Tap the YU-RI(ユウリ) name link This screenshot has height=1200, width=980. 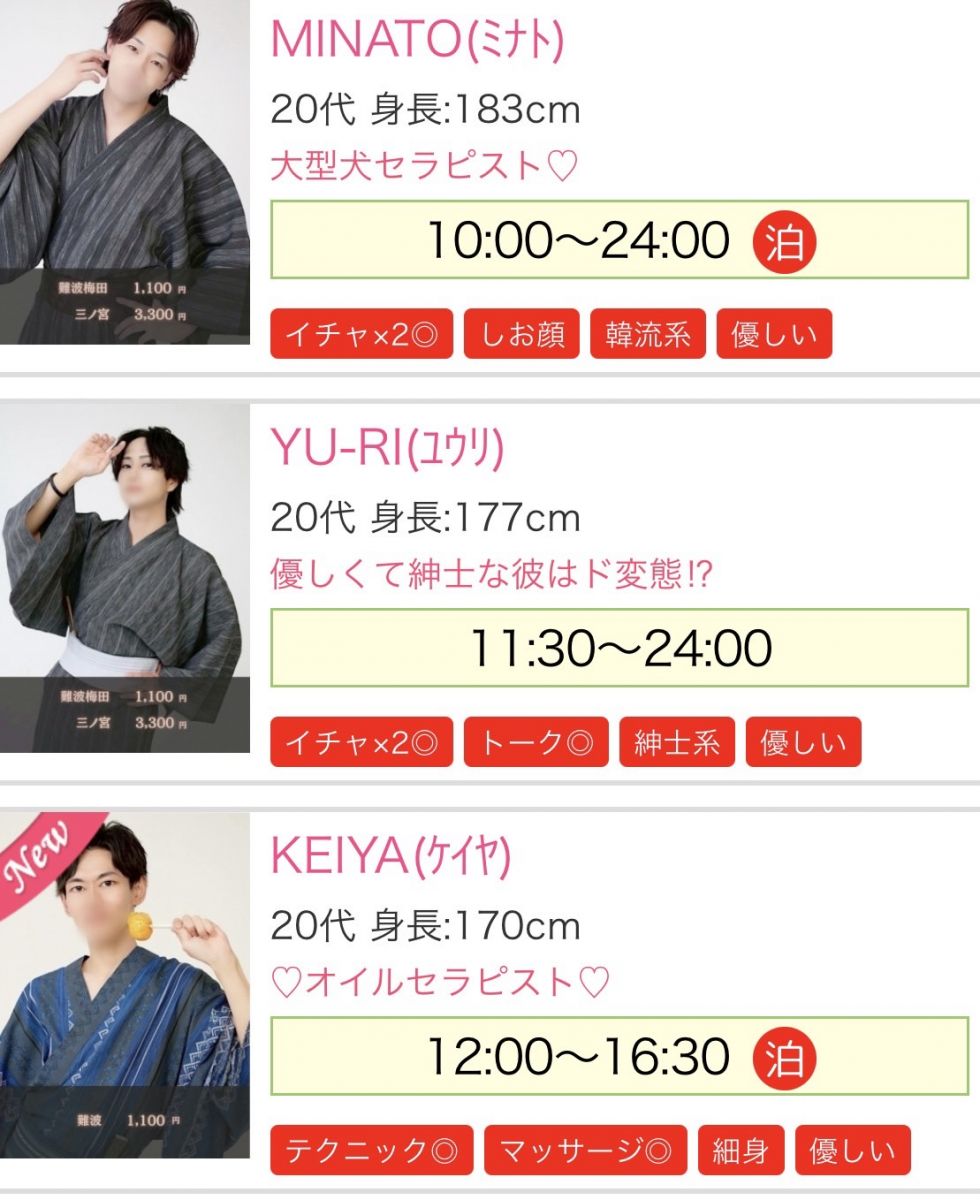[388, 449]
